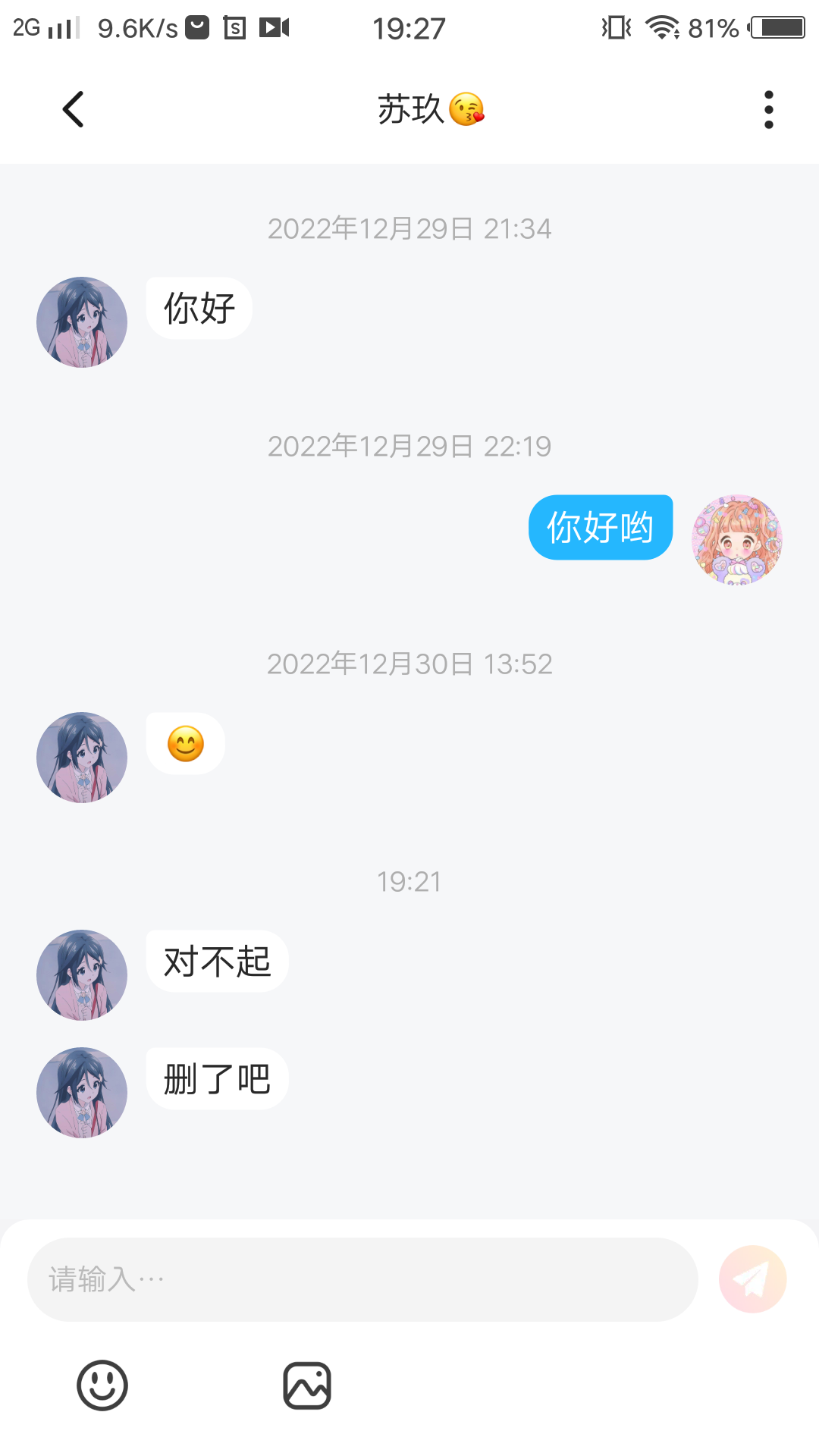
Task: Focus the 请输入 message field
Action: click(x=362, y=1279)
